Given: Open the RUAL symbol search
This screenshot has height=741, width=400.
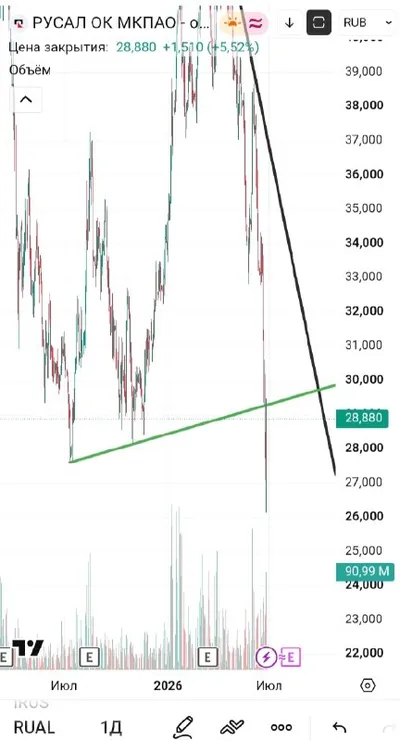Looking at the screenshot, I should pos(34,726).
